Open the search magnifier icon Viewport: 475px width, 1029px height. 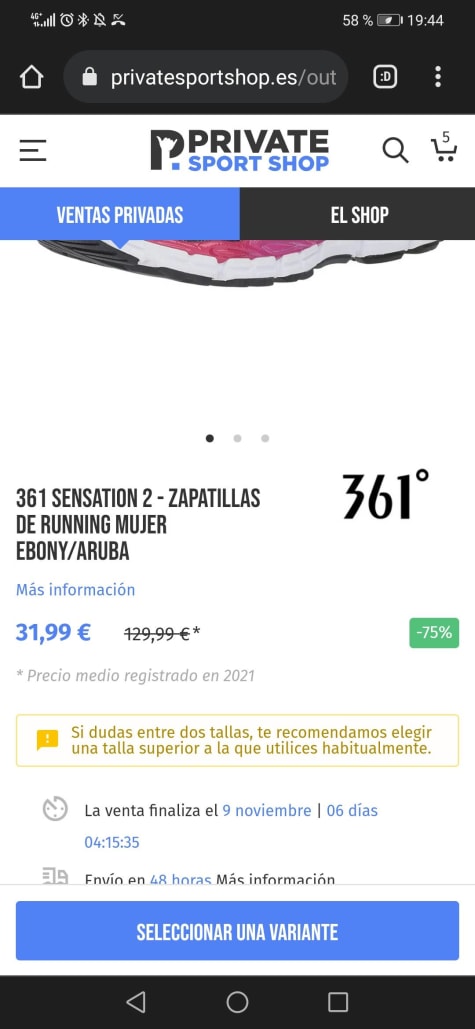tap(396, 150)
